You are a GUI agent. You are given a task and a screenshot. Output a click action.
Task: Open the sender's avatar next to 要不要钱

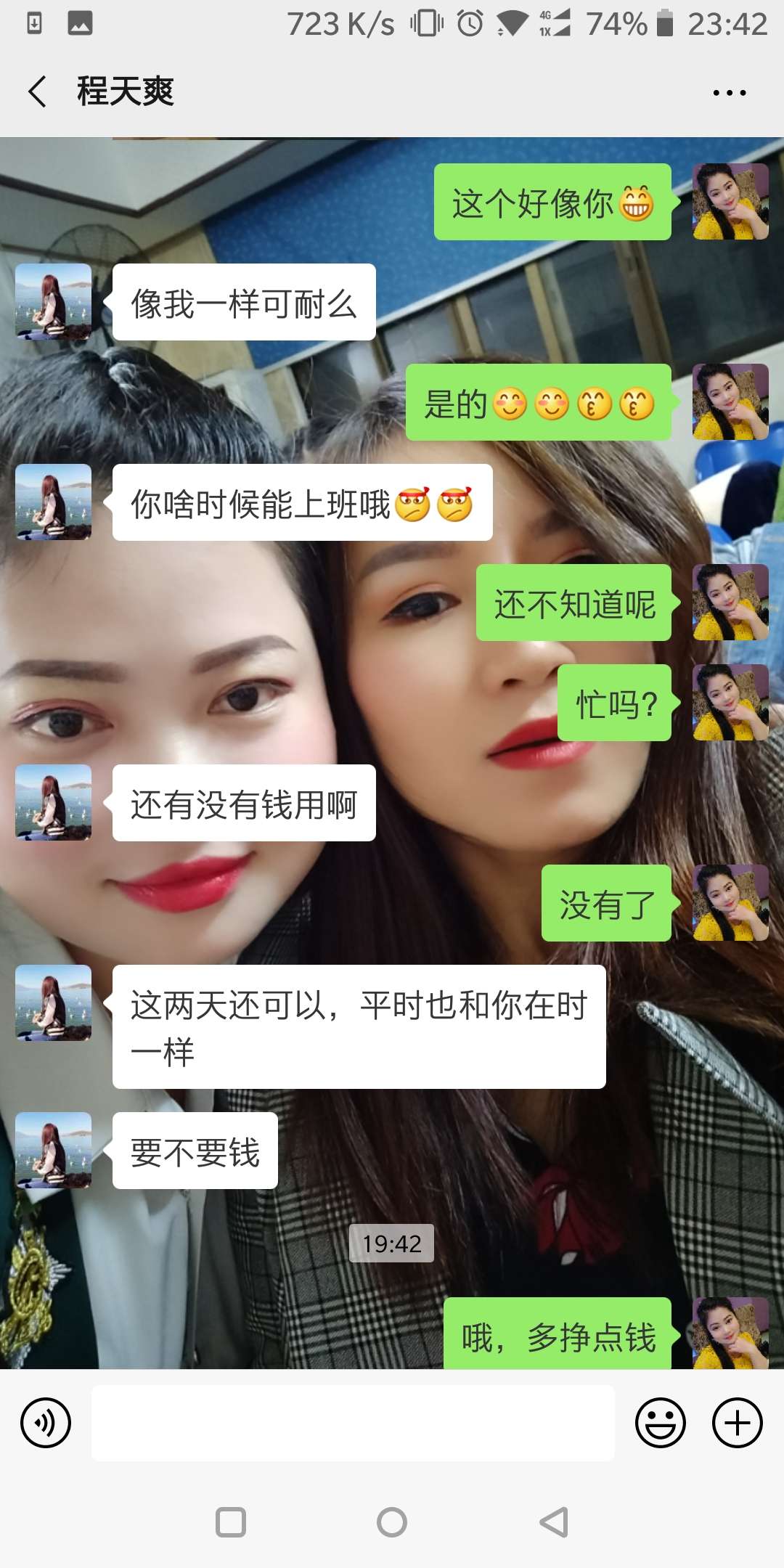point(52,1152)
